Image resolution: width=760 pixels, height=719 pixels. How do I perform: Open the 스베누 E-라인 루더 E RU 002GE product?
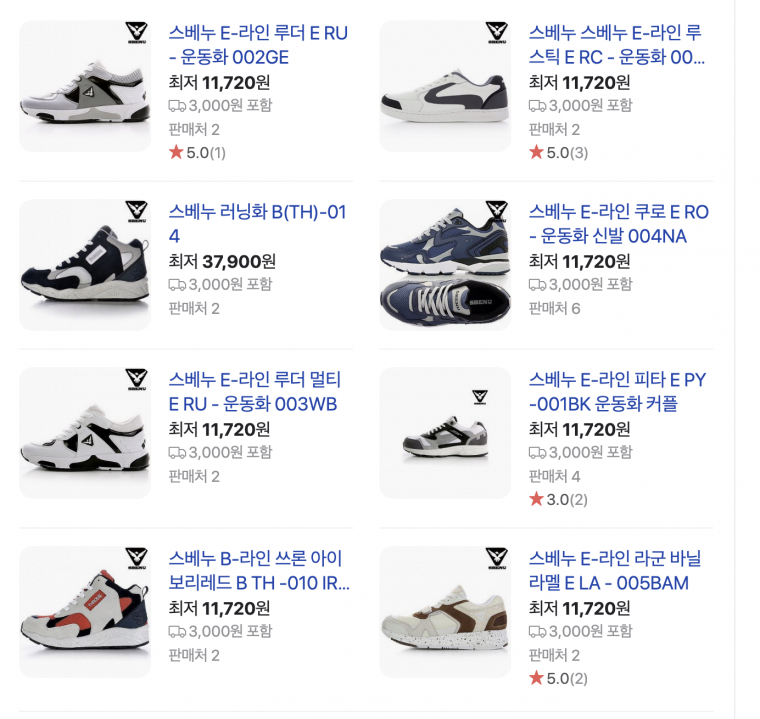258,45
